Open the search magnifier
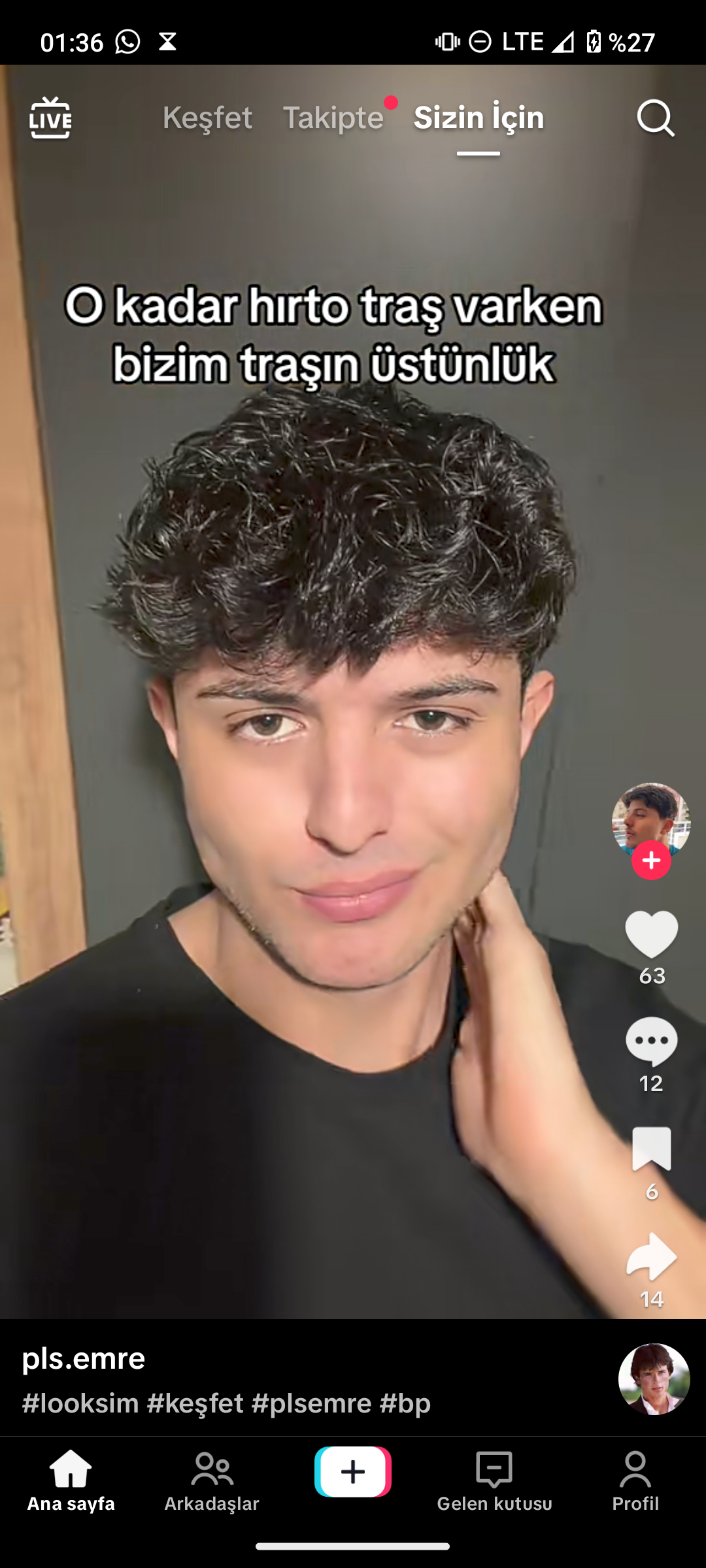706x1568 pixels. pyautogui.click(x=655, y=118)
